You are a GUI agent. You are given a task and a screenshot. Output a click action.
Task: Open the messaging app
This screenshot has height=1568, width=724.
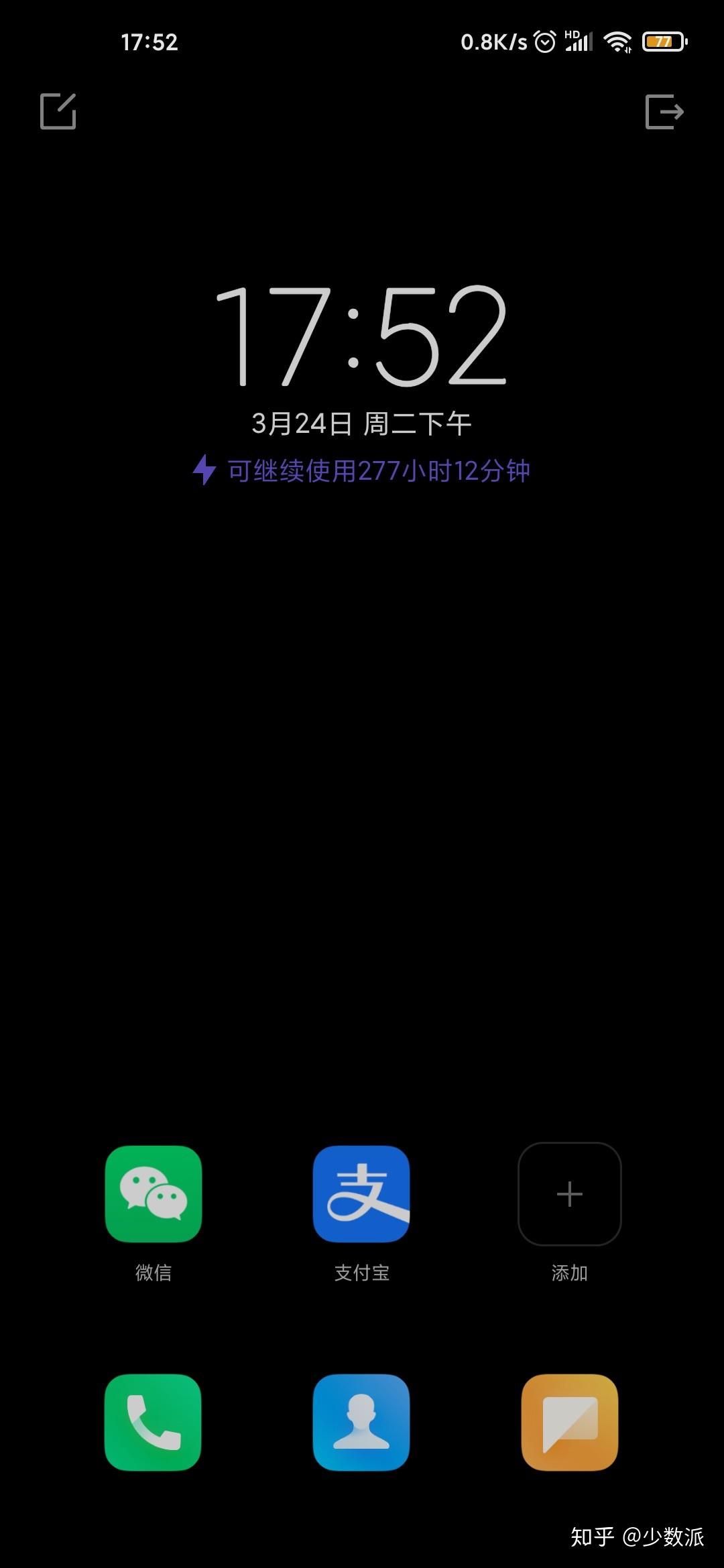(569, 1422)
